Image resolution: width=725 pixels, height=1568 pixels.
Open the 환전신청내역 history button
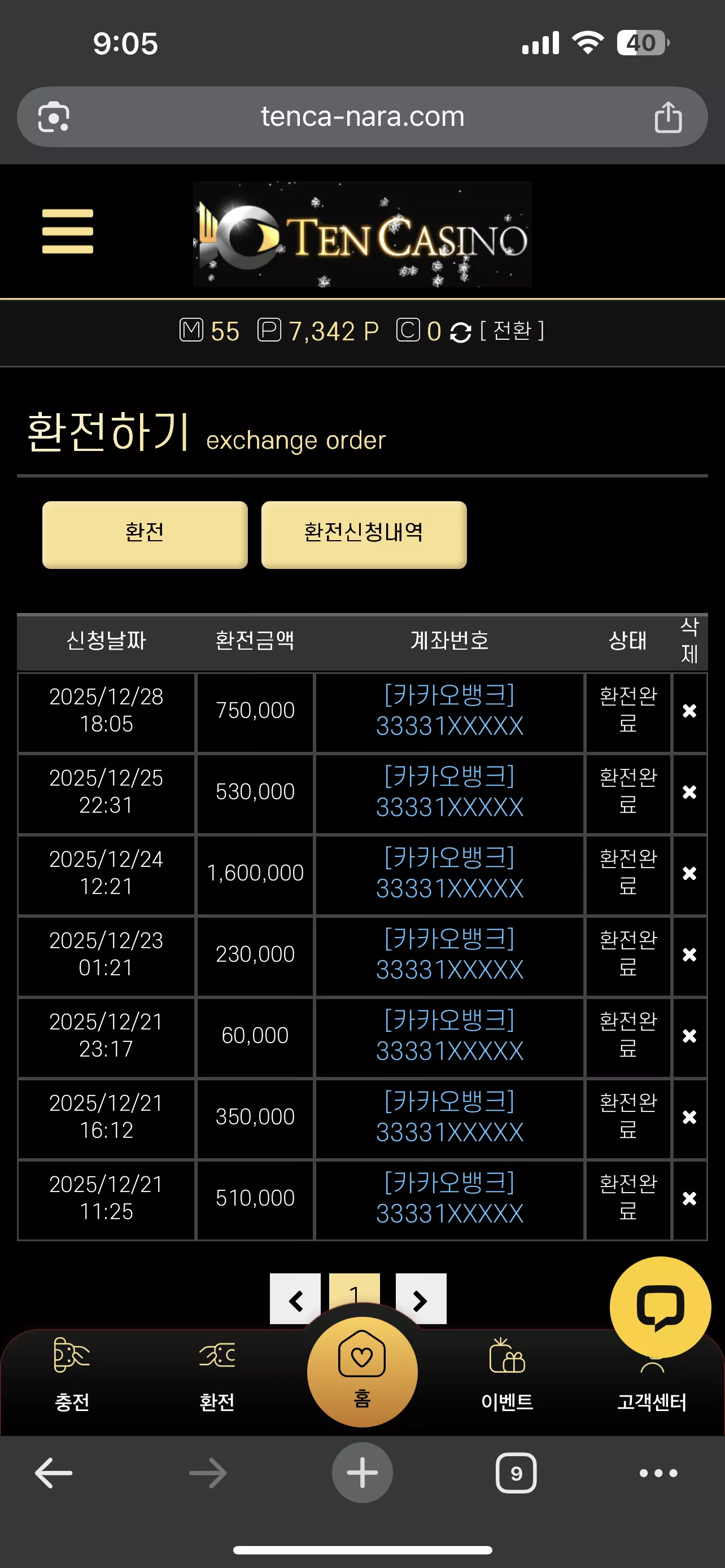364,535
